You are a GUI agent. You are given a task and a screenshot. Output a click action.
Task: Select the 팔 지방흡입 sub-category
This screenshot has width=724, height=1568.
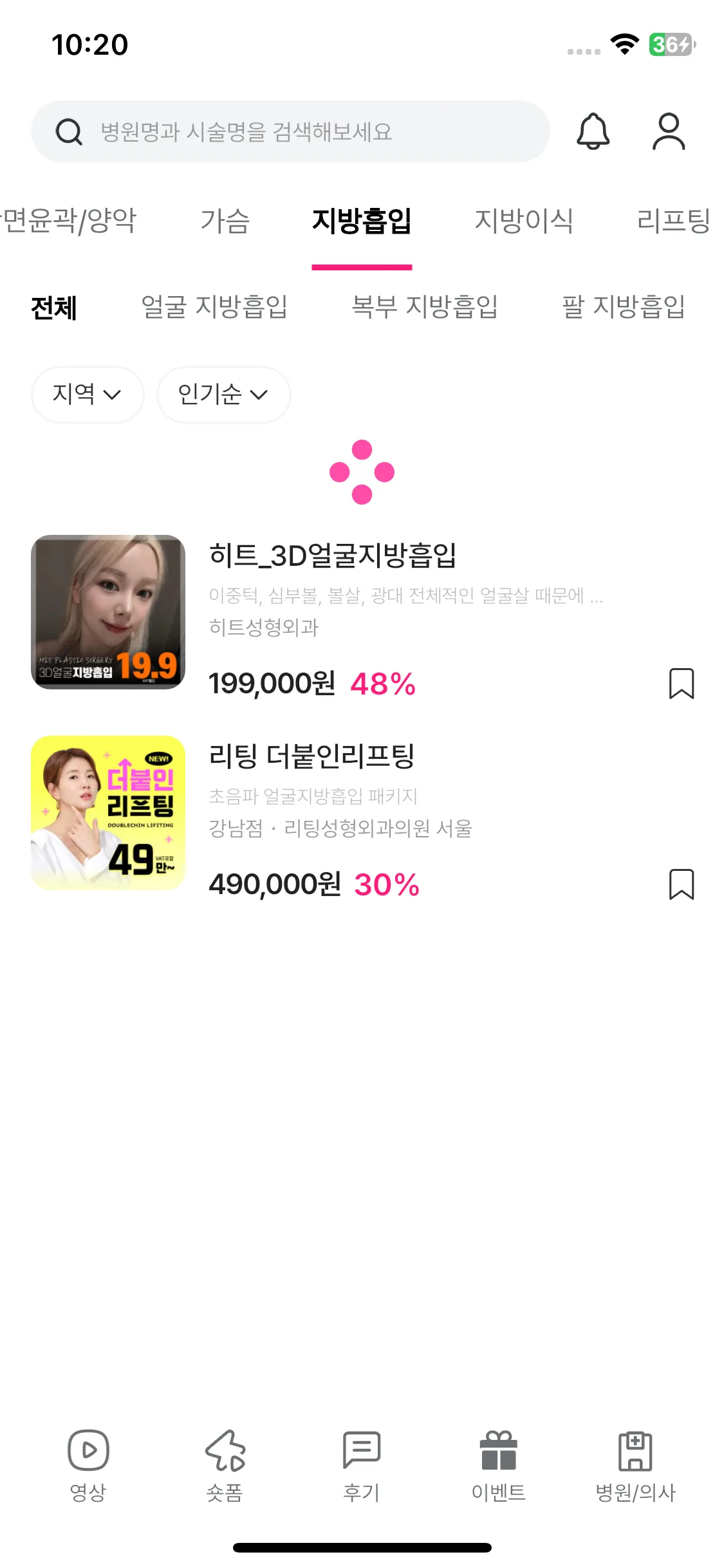(622, 306)
